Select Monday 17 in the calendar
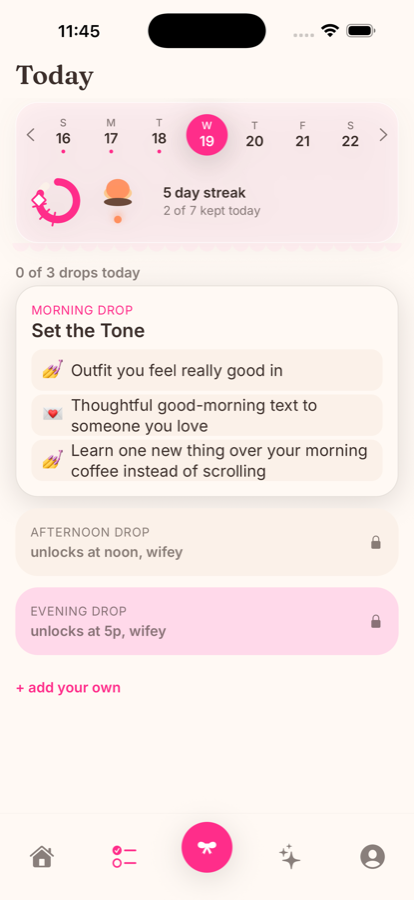Image resolution: width=414 pixels, height=900 pixels. tap(111, 135)
